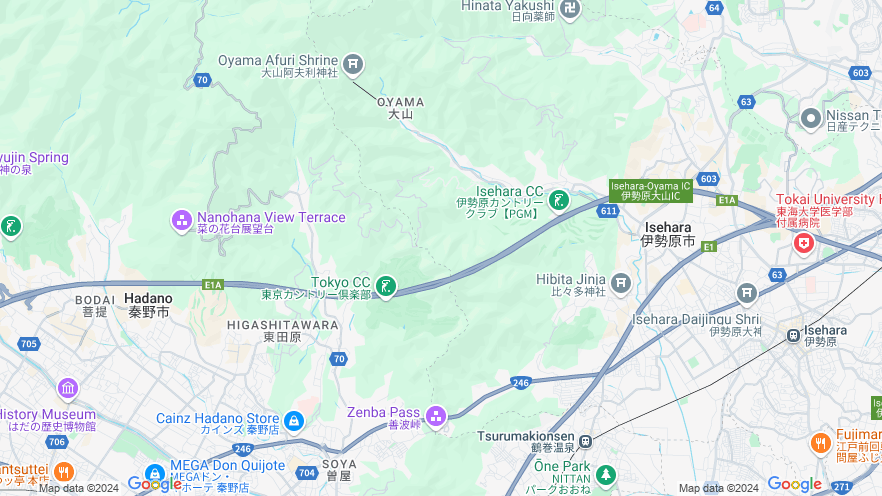Open the Isehara station marker
Image resolution: width=882 pixels, height=496 pixels.
794,335
